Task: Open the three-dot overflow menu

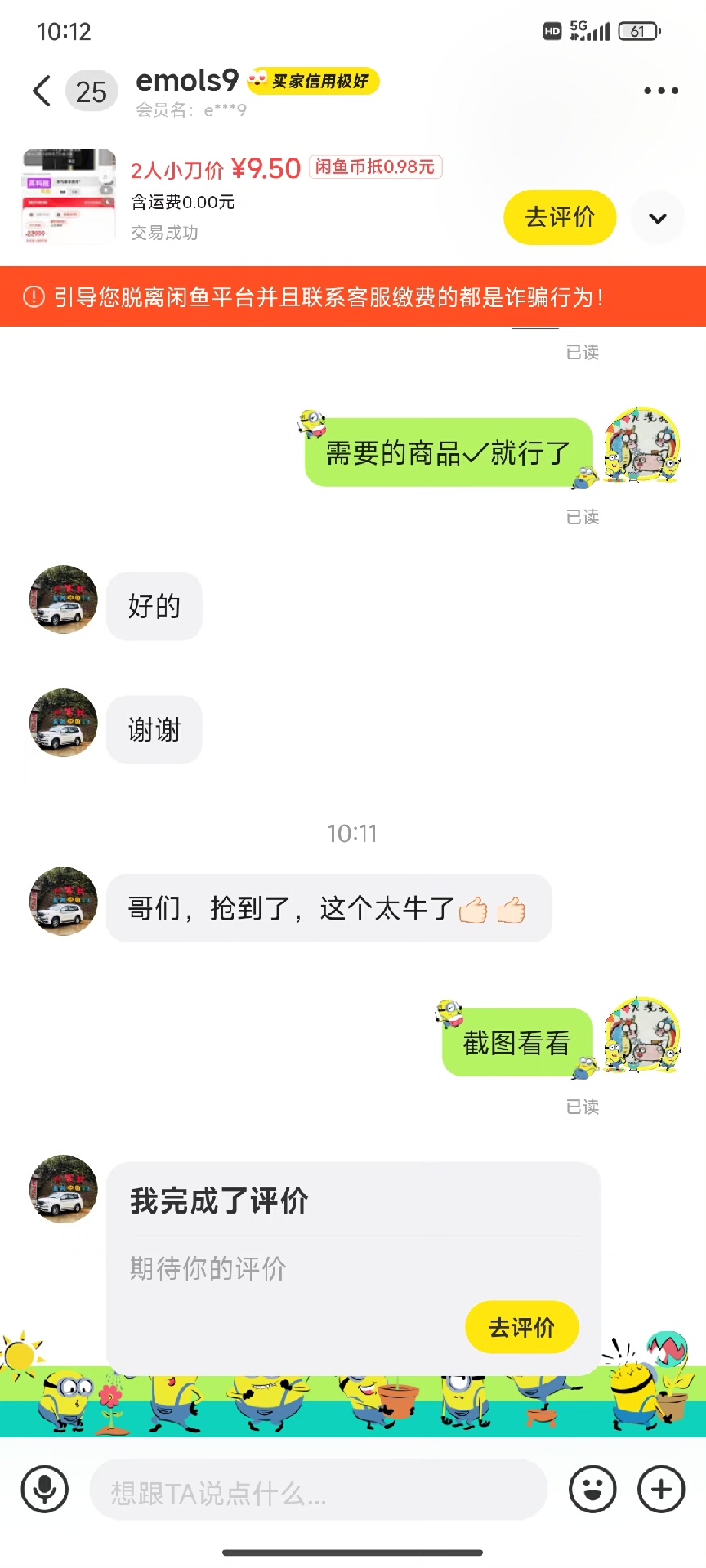Action: click(660, 91)
